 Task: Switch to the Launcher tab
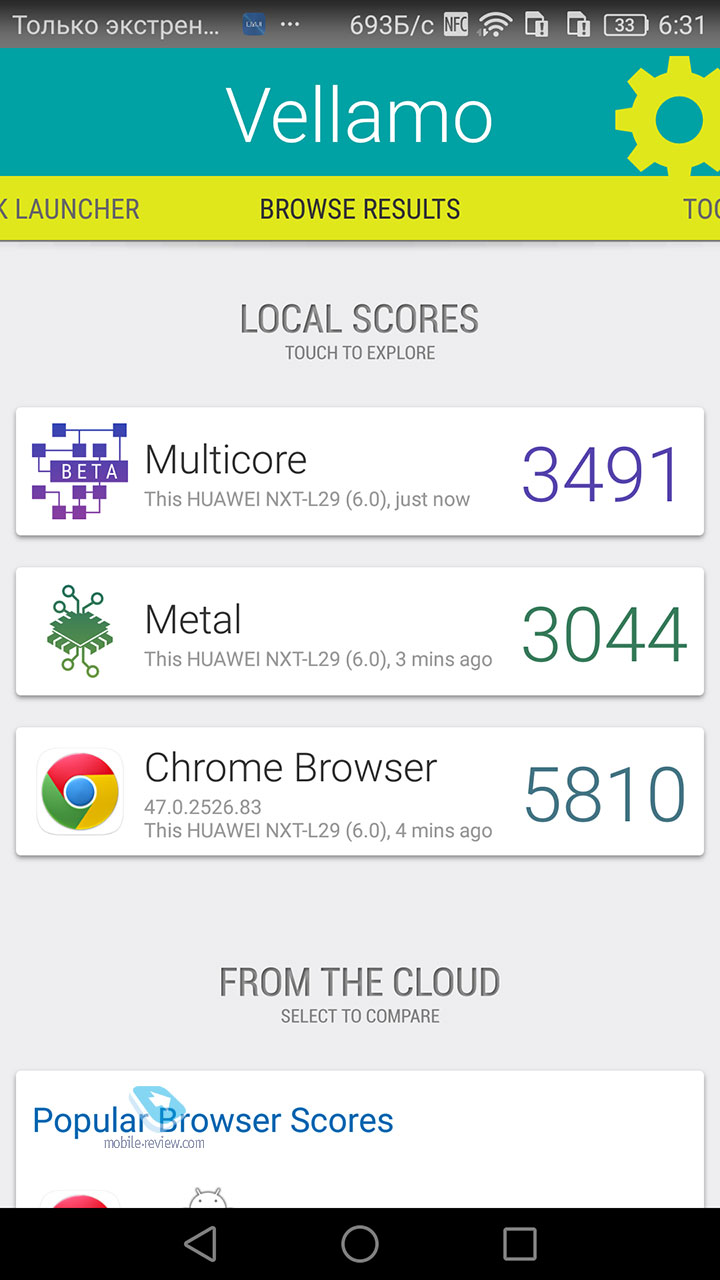pyautogui.click(x=69, y=209)
